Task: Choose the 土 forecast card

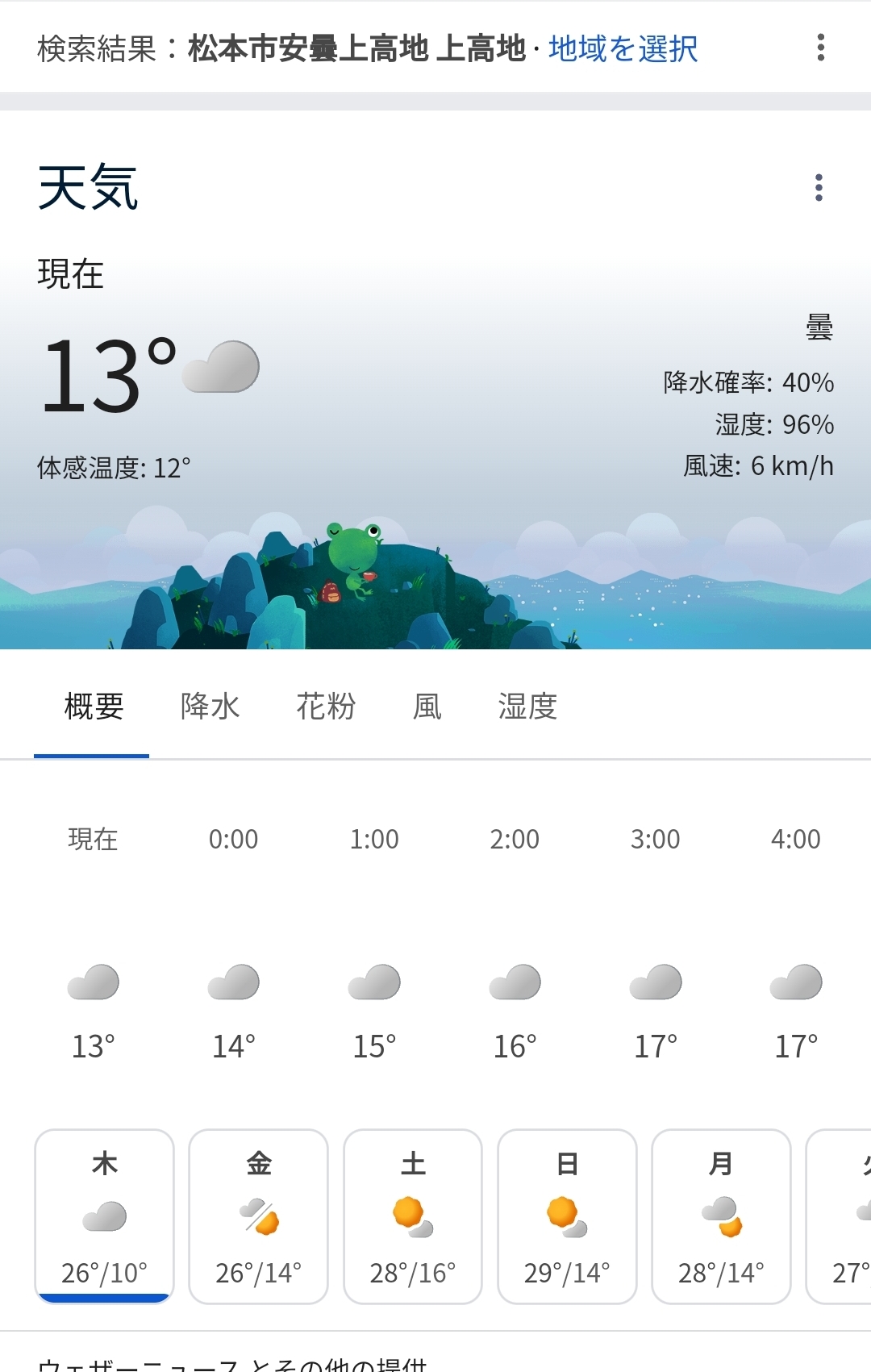Action: coord(413,1216)
